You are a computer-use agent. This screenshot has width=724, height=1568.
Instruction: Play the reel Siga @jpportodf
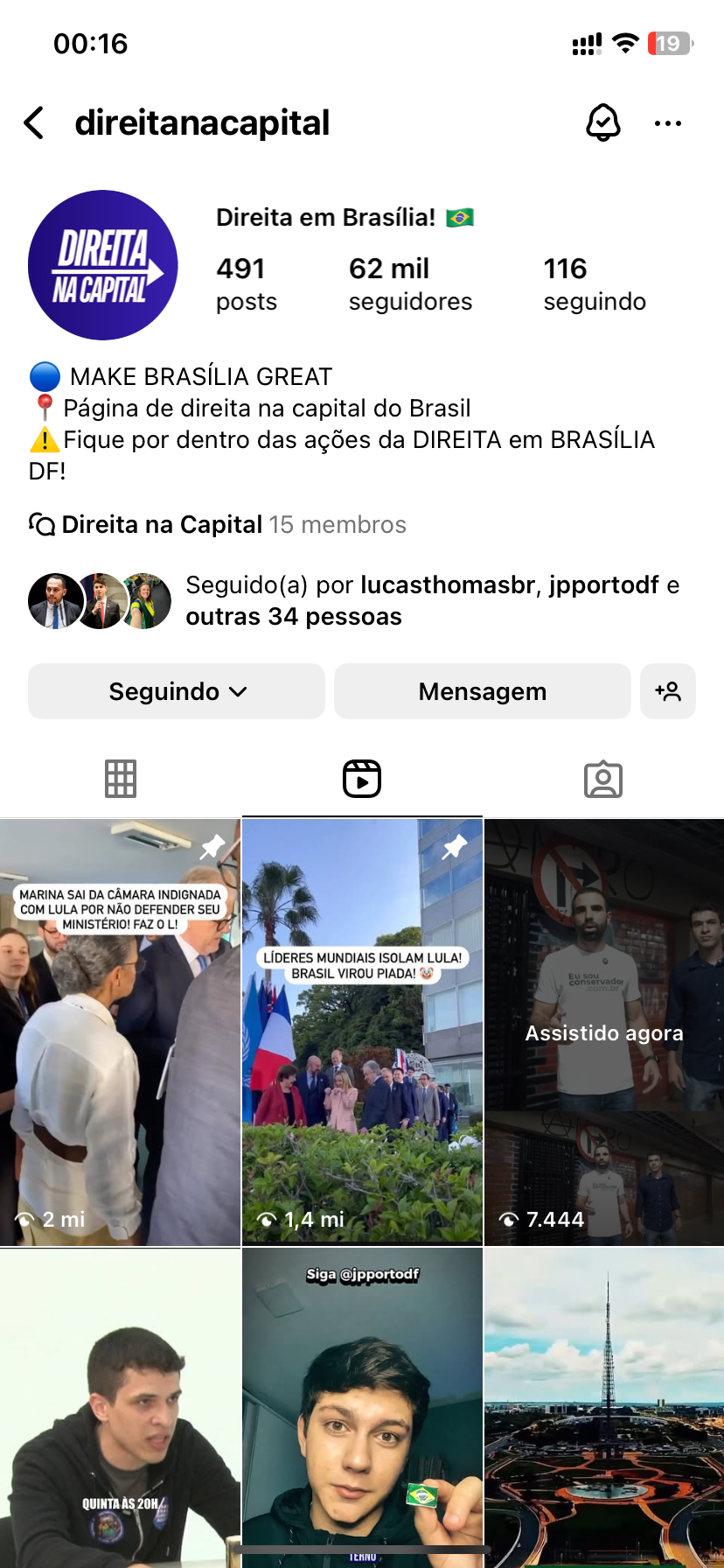(x=362, y=1409)
